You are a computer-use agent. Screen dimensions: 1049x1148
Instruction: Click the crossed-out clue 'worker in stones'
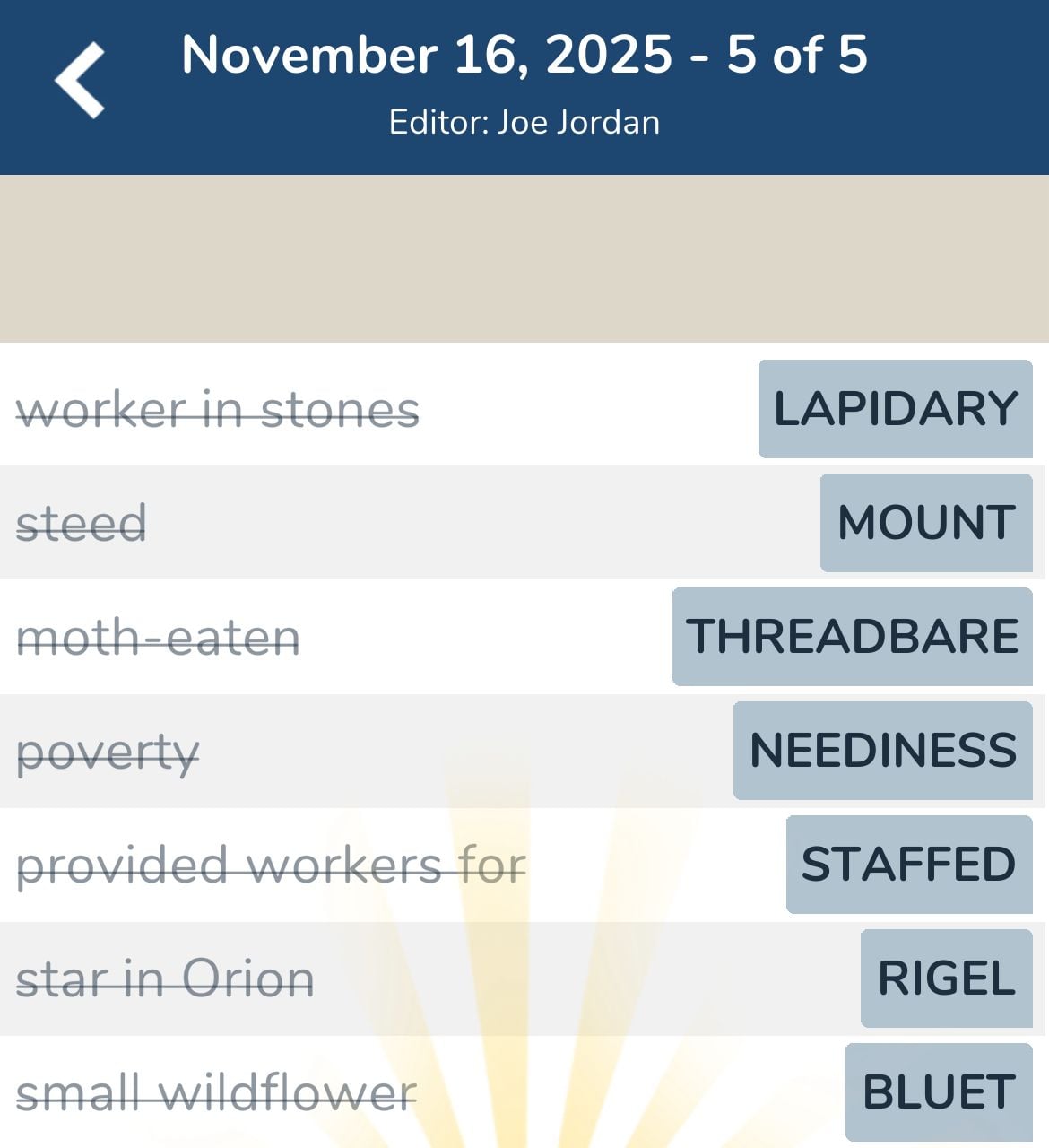click(218, 409)
